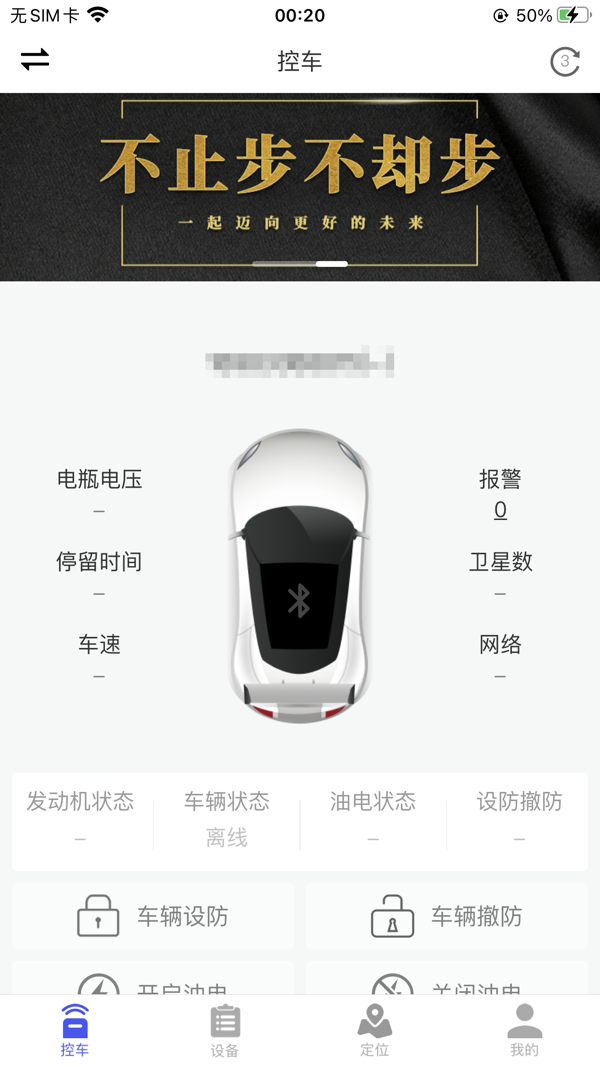Switch to the 设备 tab

[225, 1031]
